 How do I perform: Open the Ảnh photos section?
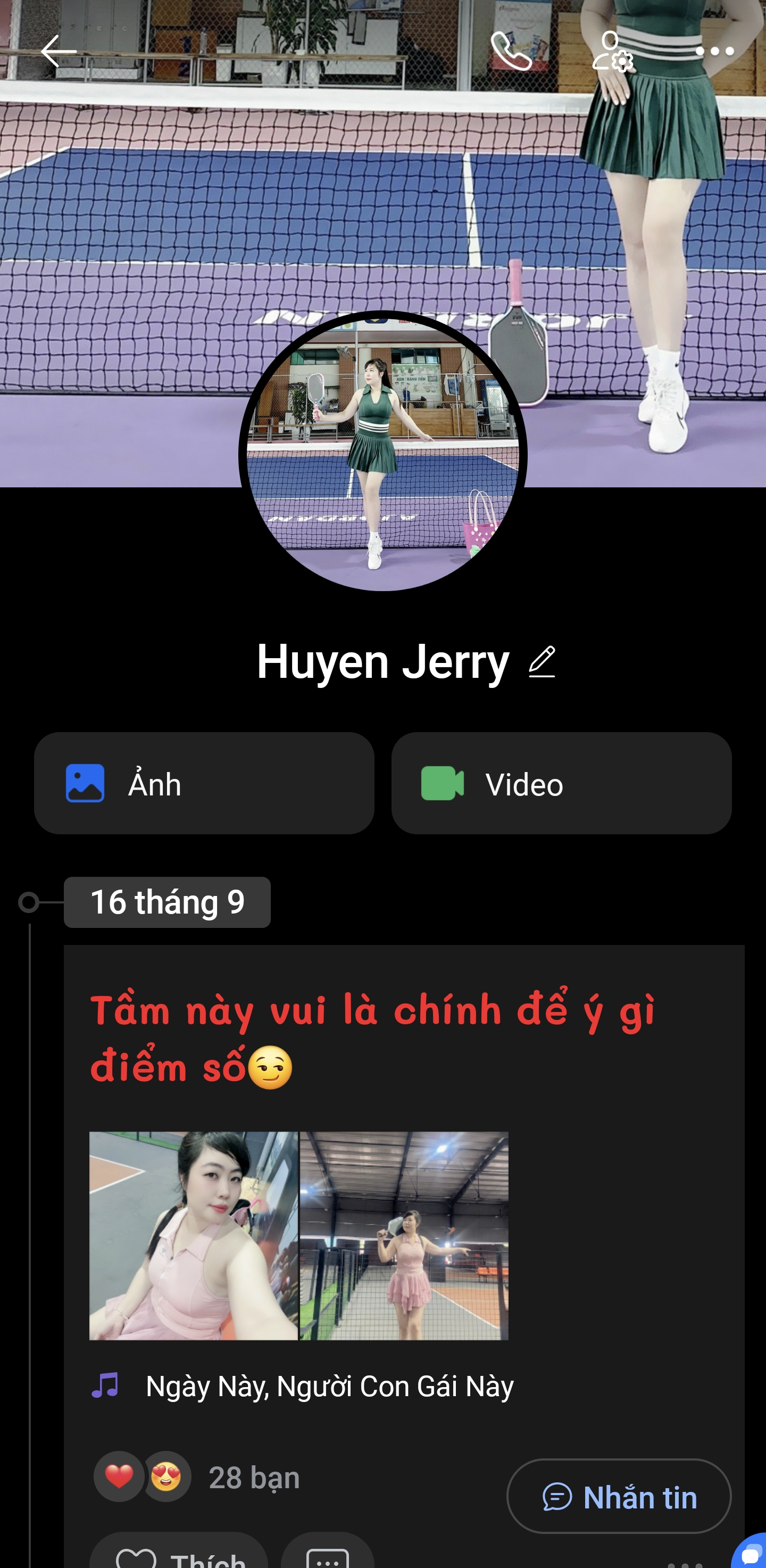tap(204, 783)
